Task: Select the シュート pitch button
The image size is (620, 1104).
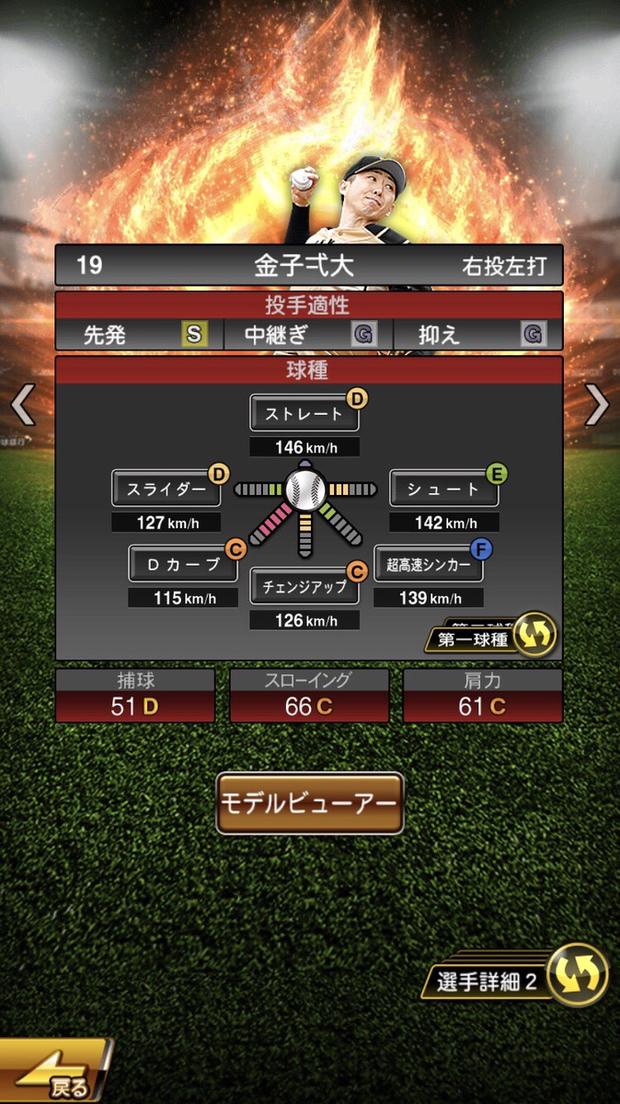Action: 443,489
